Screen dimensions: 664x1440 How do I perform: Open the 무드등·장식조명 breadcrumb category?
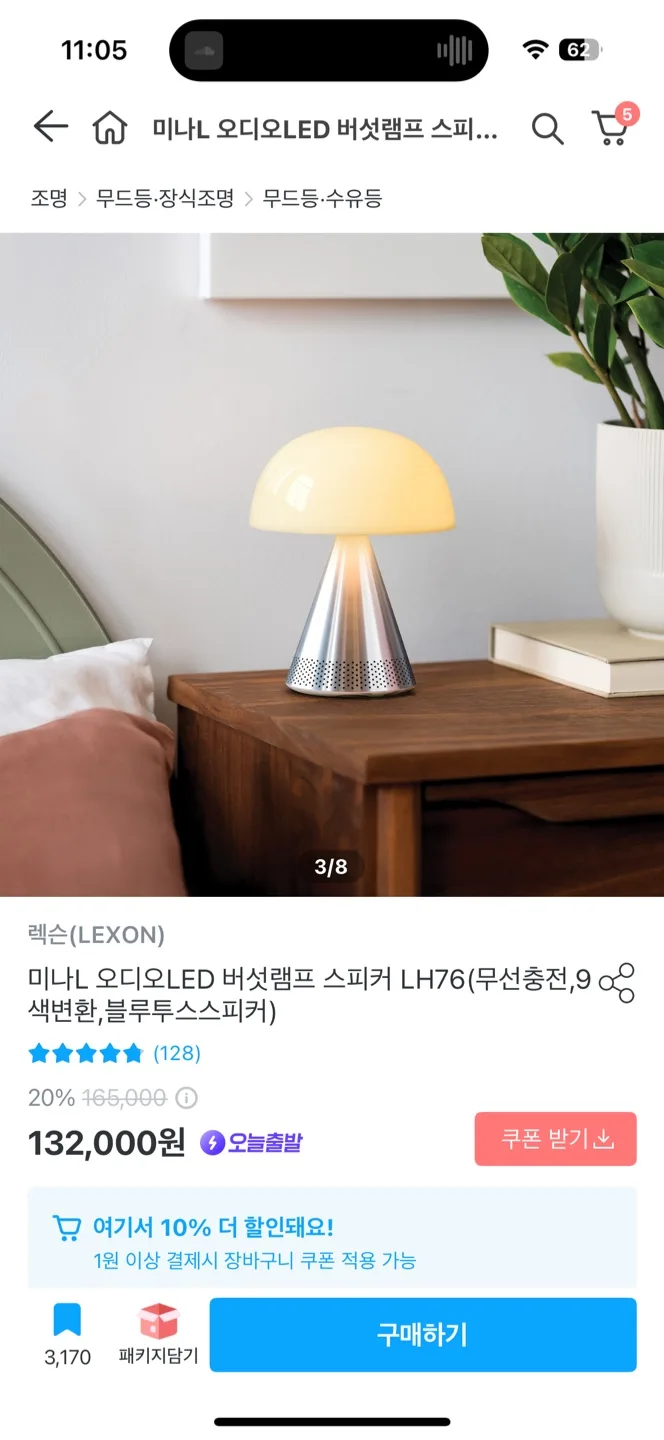pos(165,198)
